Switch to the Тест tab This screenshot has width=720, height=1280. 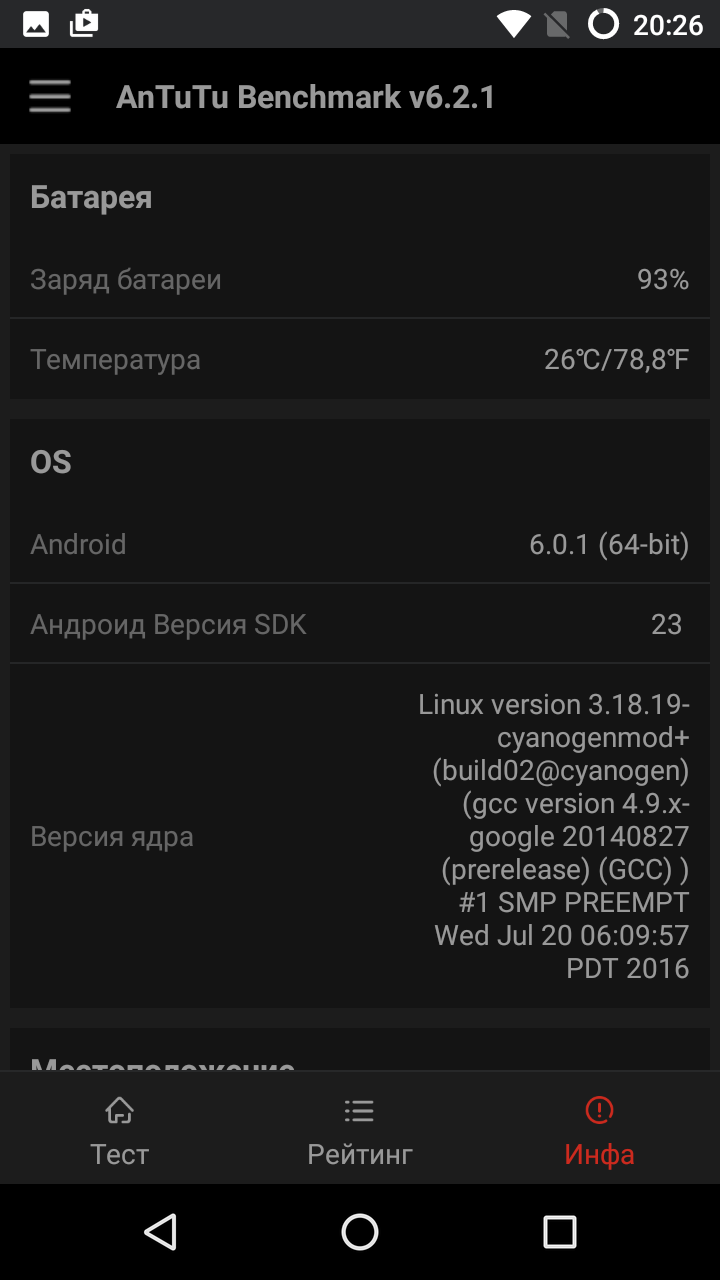coord(120,1132)
